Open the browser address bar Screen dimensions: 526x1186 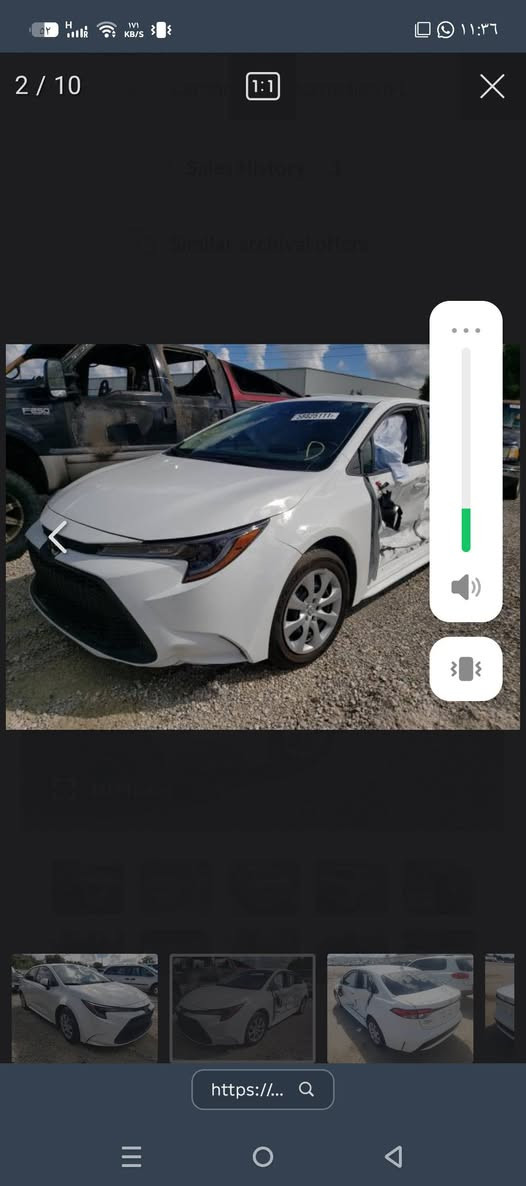263,1089
